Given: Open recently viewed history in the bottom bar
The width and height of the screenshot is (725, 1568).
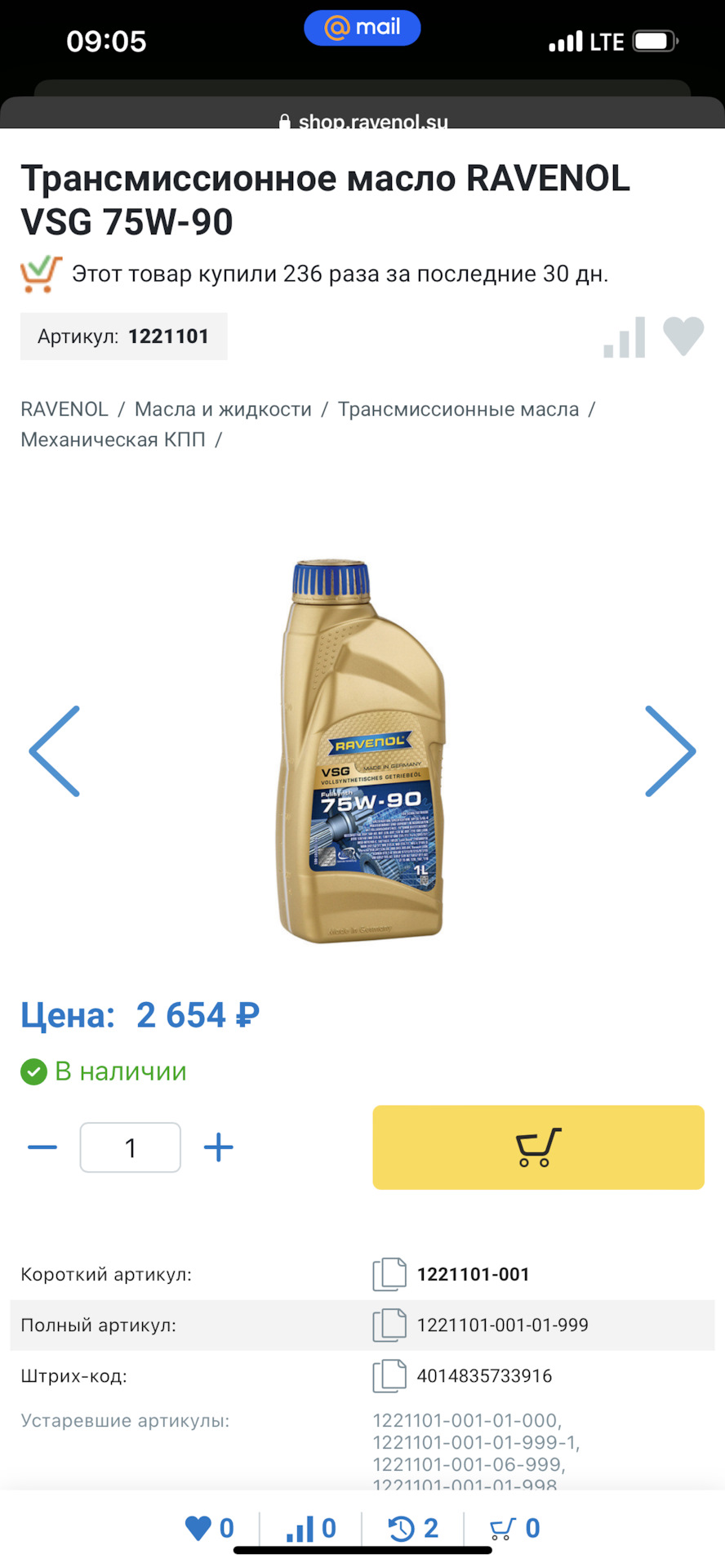Looking at the screenshot, I should (x=413, y=1528).
